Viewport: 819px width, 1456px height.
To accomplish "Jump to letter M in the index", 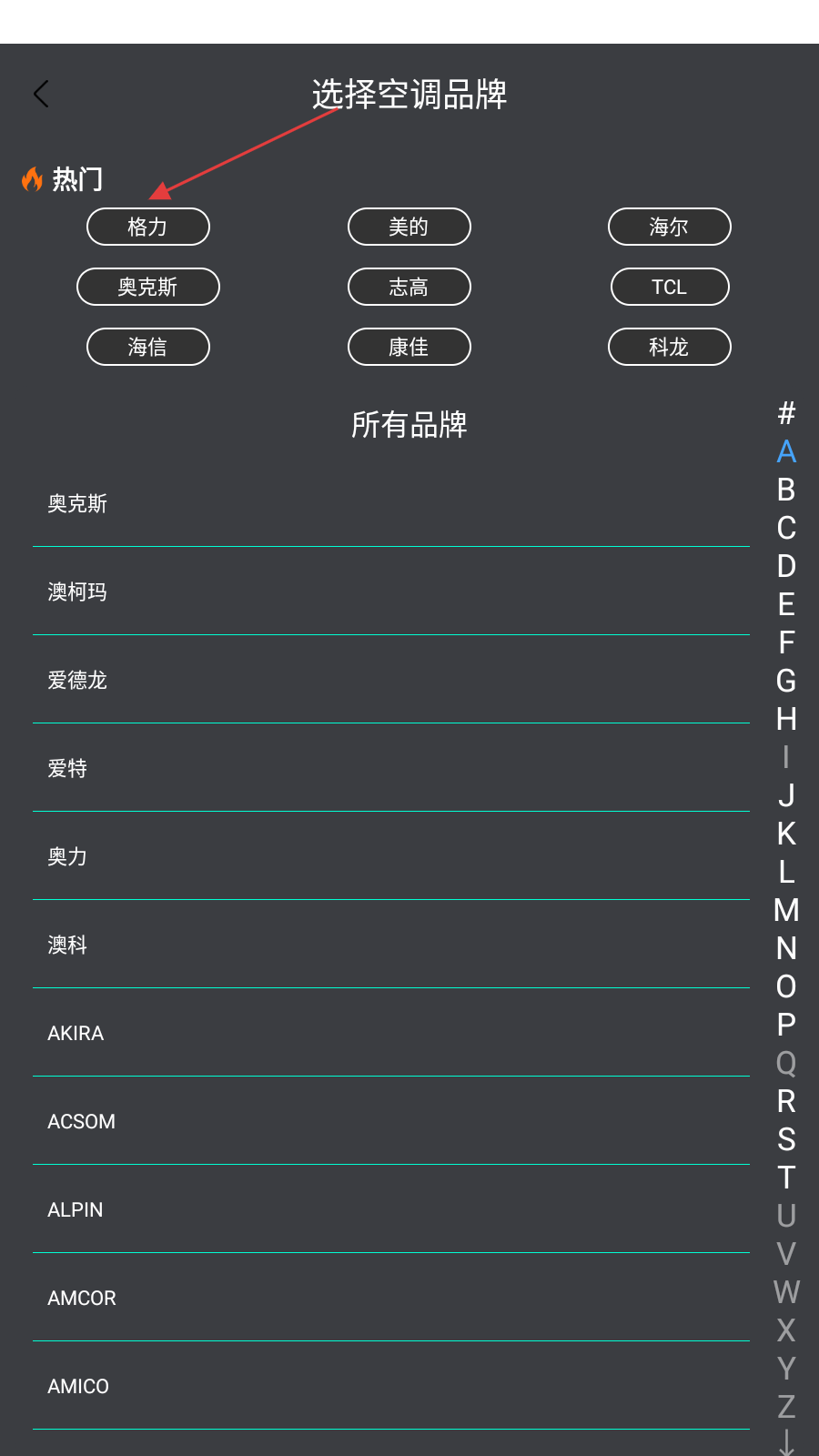I will [786, 910].
